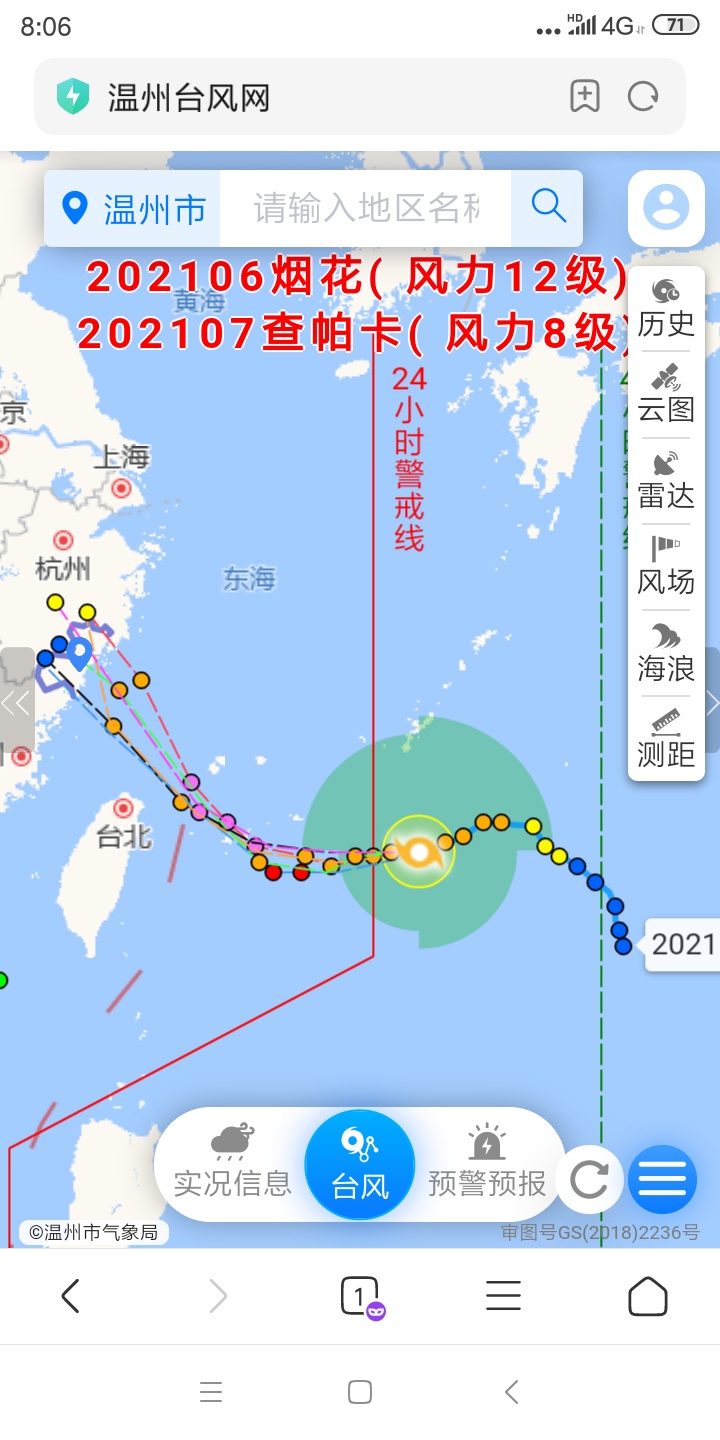Tap the magnifier search button
The image size is (720, 1440).
pos(548,207)
